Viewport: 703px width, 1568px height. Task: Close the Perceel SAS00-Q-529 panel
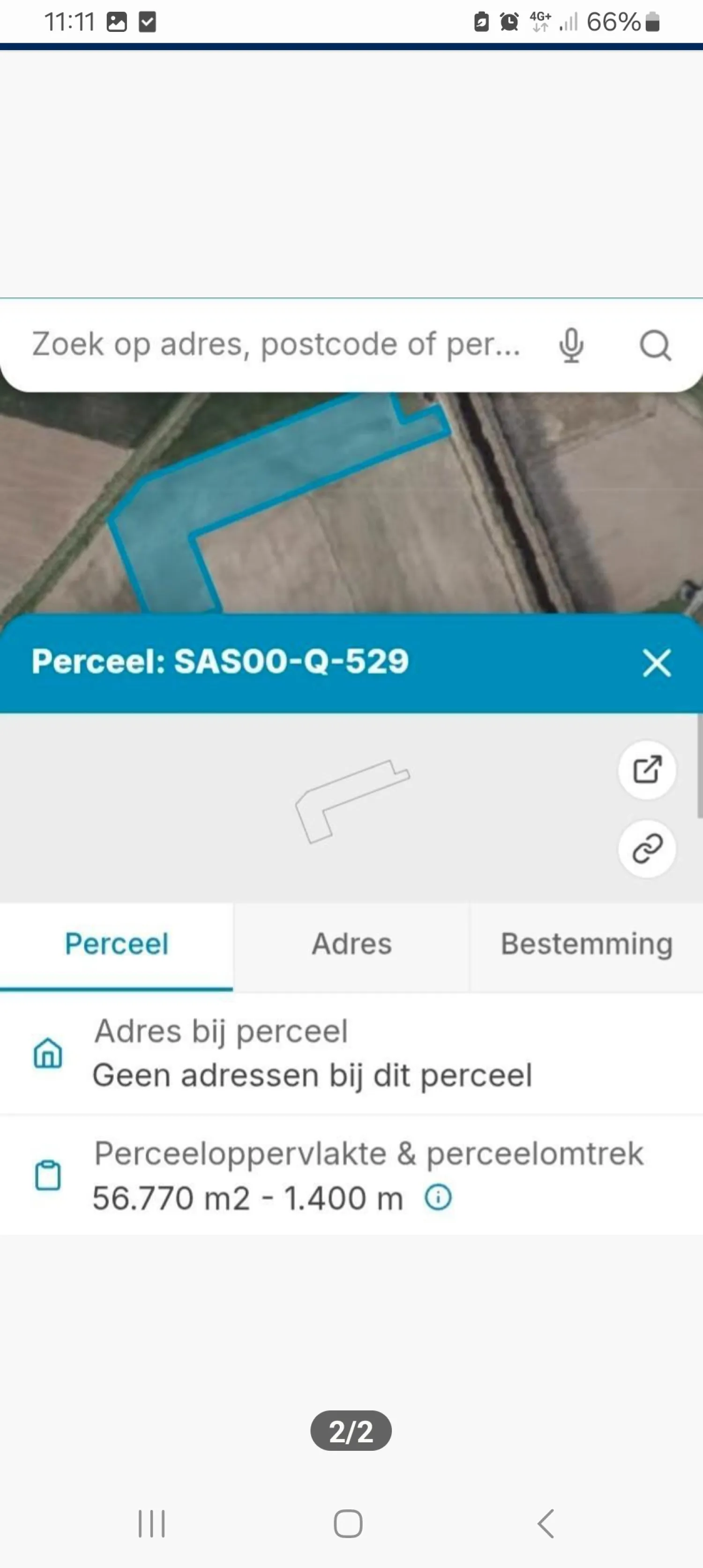coord(657,663)
